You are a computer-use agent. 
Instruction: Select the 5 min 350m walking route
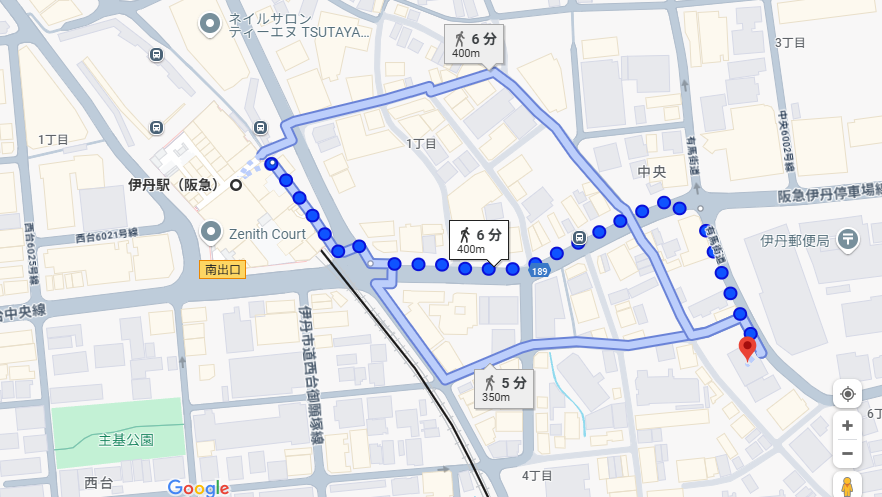coord(505,387)
